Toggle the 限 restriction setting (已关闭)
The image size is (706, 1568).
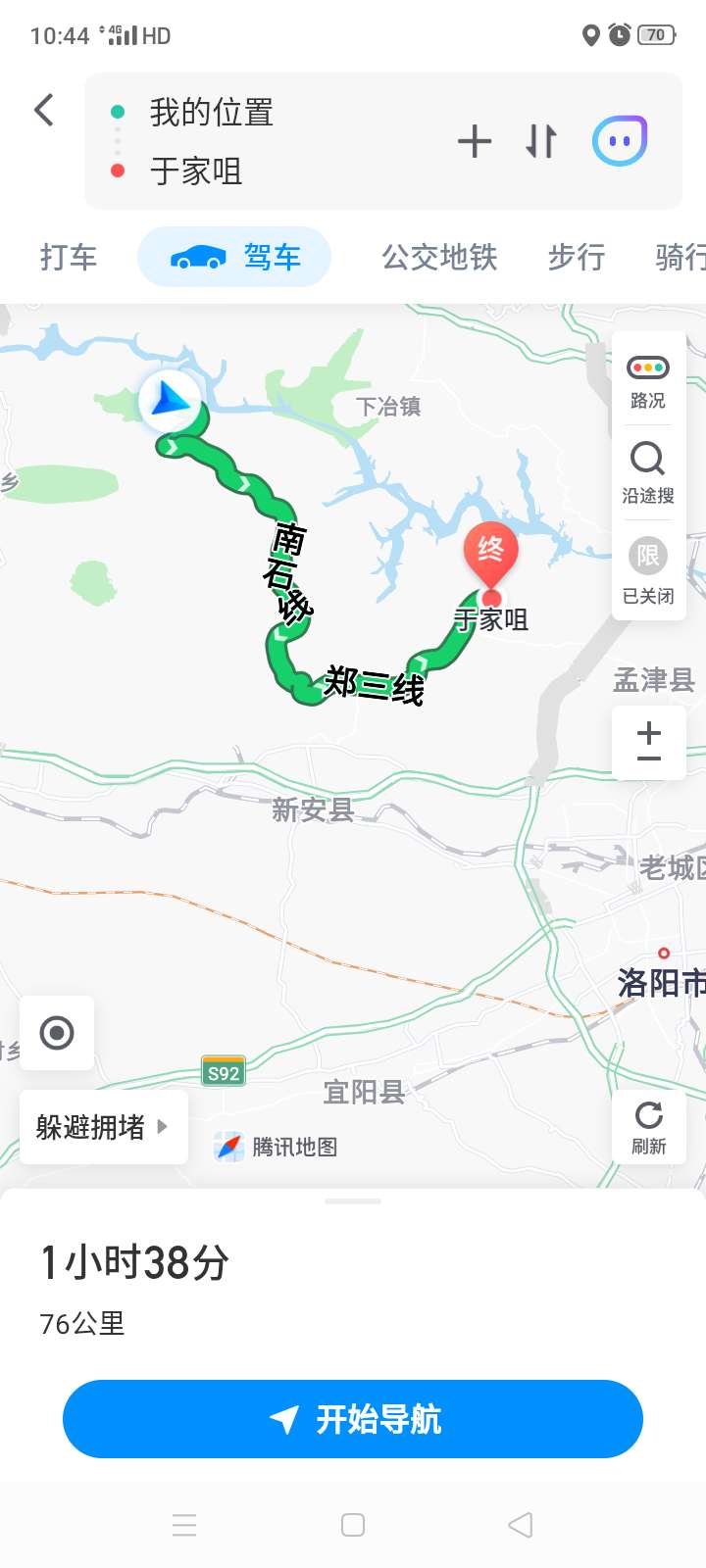(x=648, y=570)
